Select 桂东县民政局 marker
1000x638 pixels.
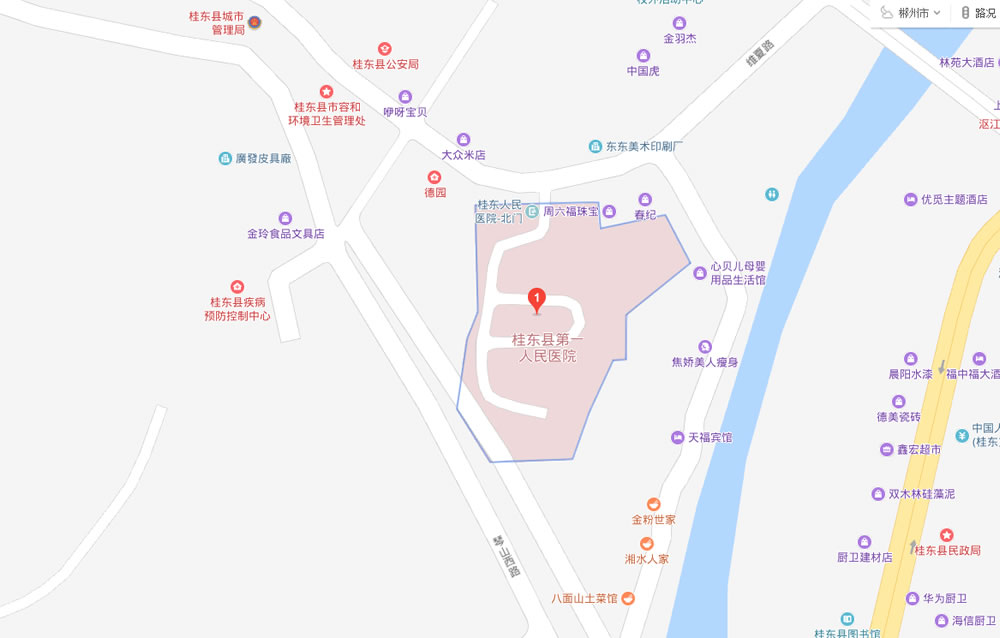[946, 535]
